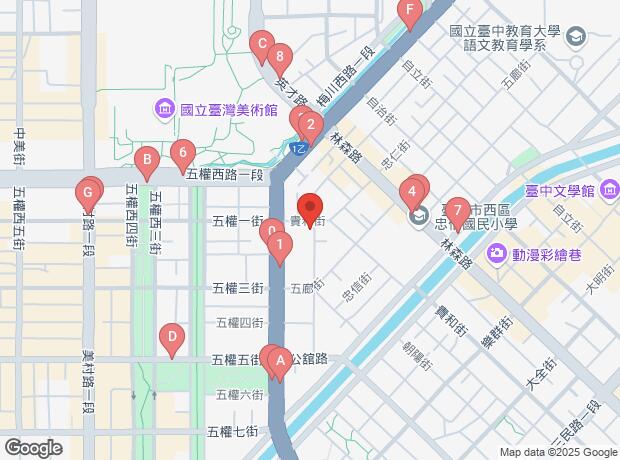620x460 pixels.
Task: Open map marker 1
Action: point(282,243)
